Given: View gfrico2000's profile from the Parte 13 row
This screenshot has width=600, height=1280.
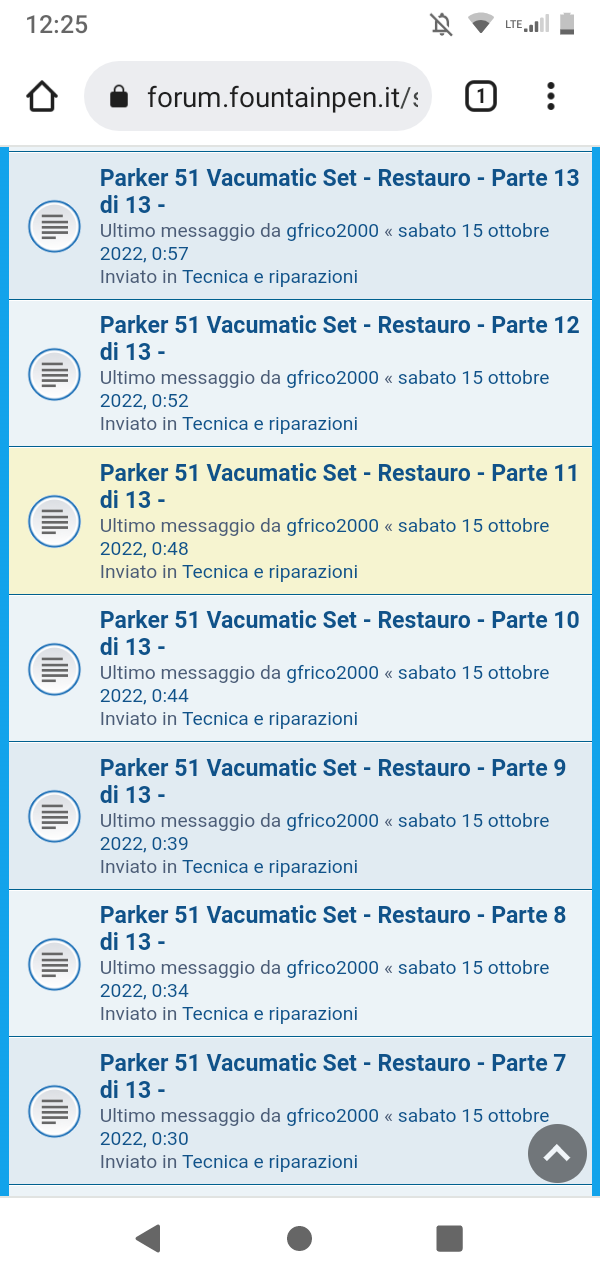Looking at the screenshot, I should click(332, 231).
